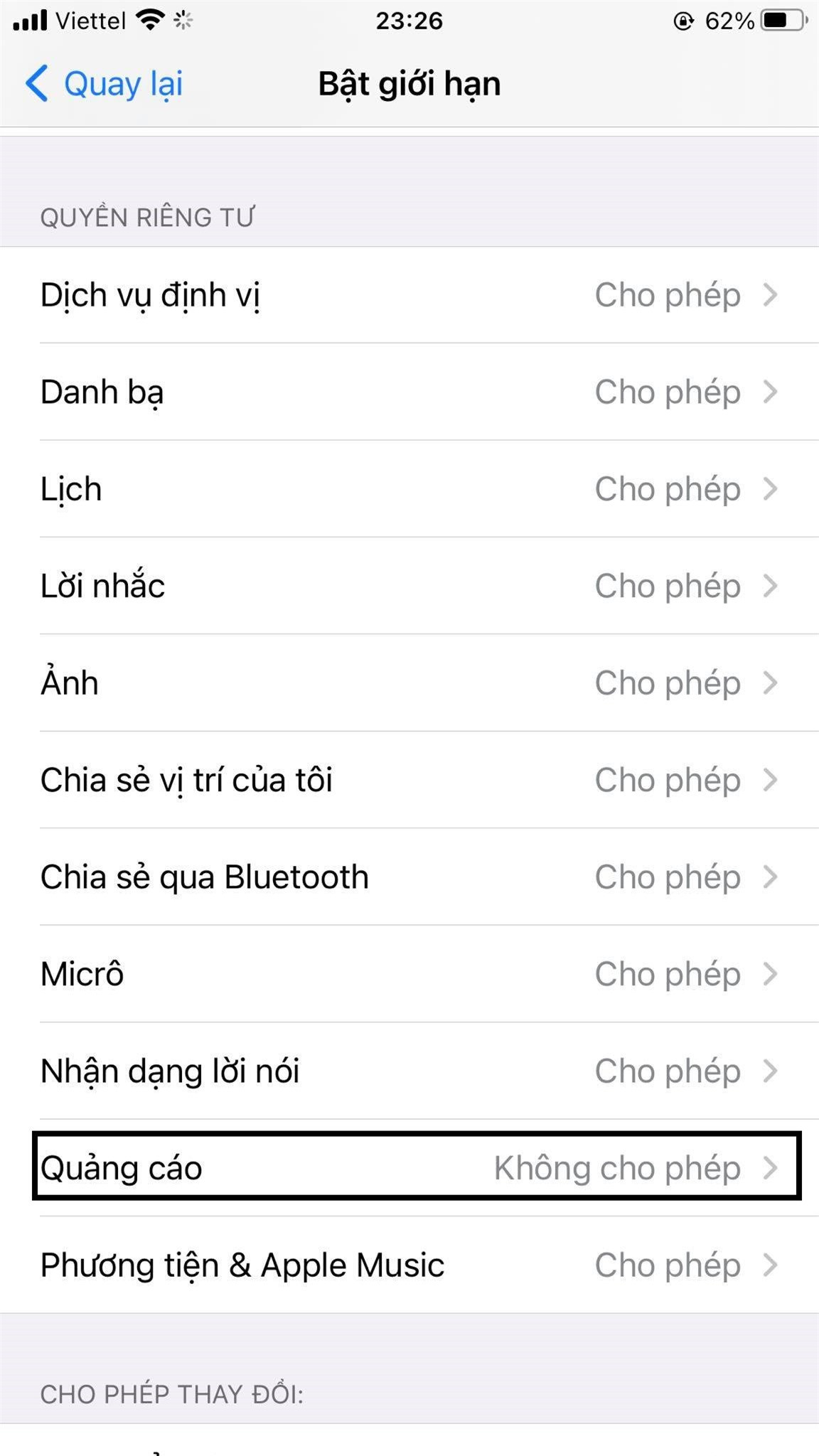Tap the orientation lock icon in status bar
819x1456 pixels.
(682, 19)
